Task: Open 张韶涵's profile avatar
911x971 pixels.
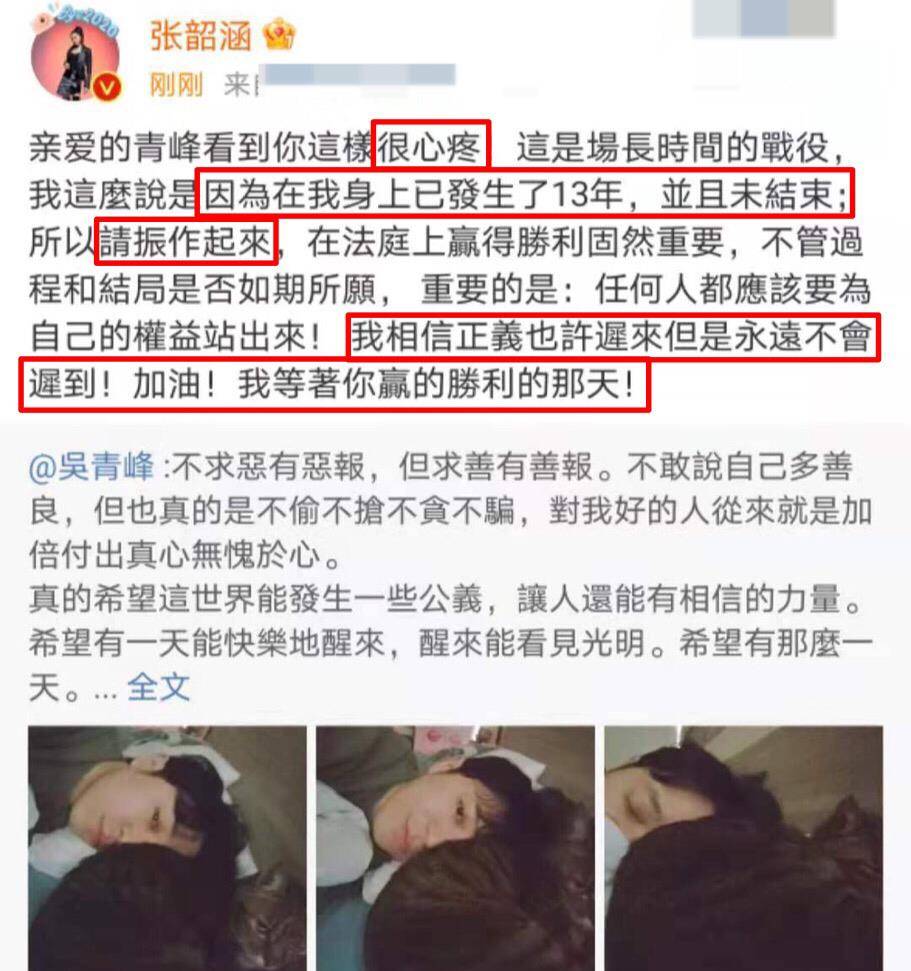Action: 76,64
